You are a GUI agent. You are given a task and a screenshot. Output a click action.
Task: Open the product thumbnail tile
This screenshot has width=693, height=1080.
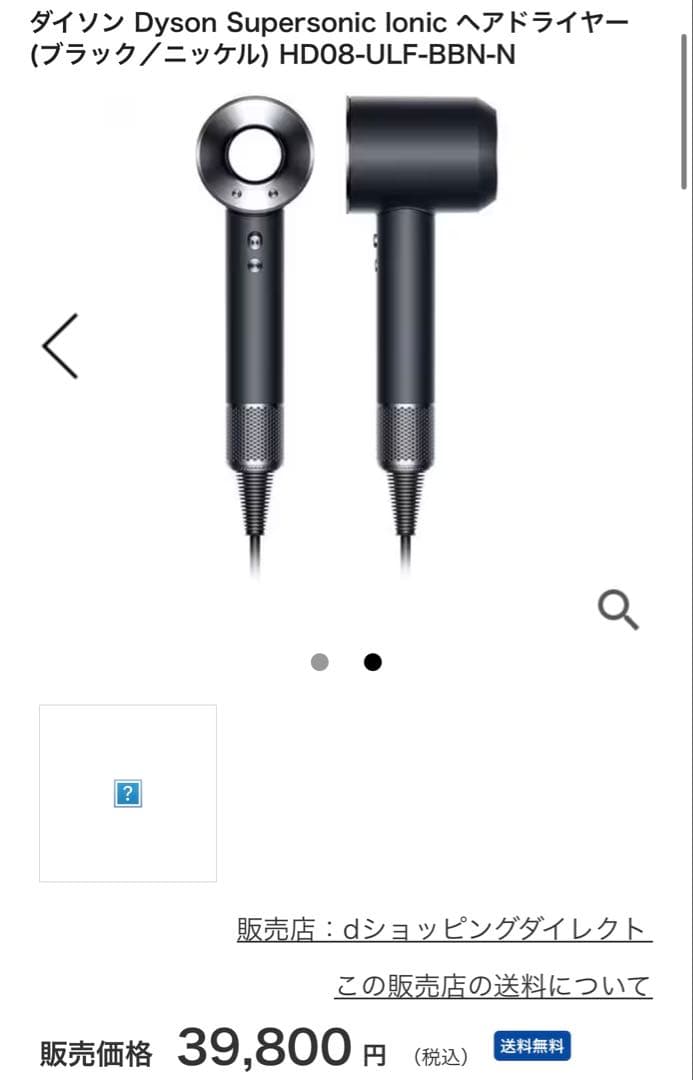pos(128,794)
